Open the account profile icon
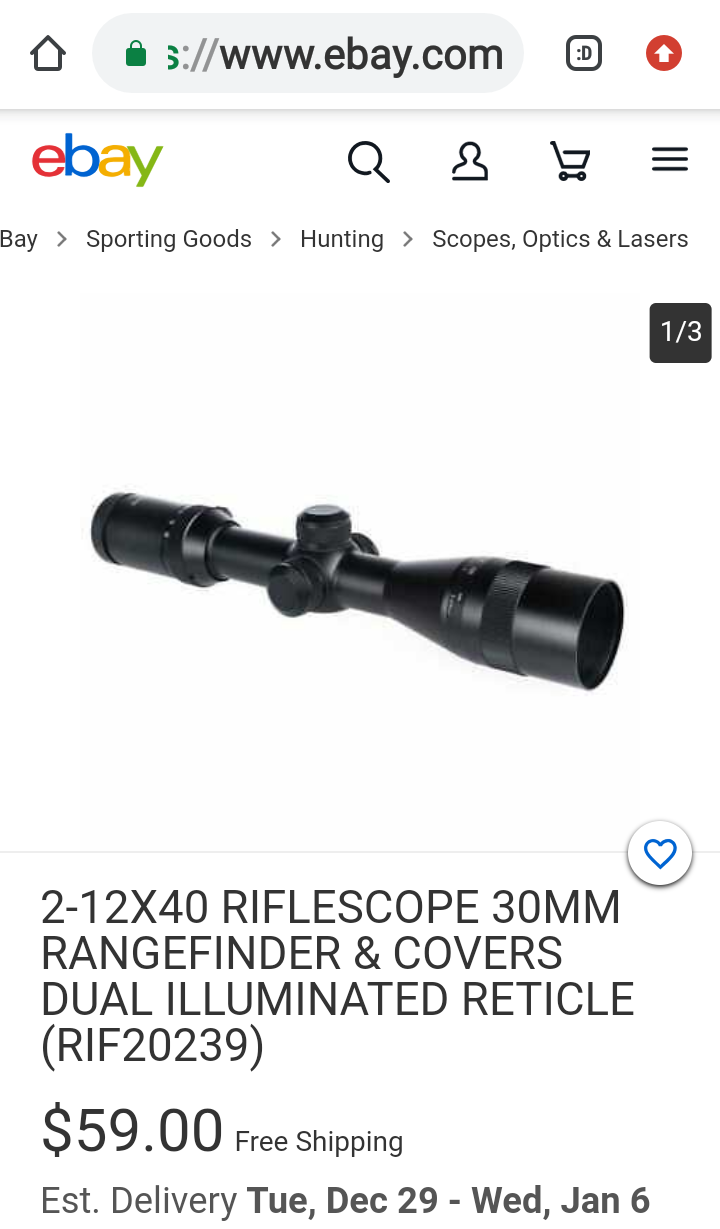Screen dimensions: 720x1229 469,160
